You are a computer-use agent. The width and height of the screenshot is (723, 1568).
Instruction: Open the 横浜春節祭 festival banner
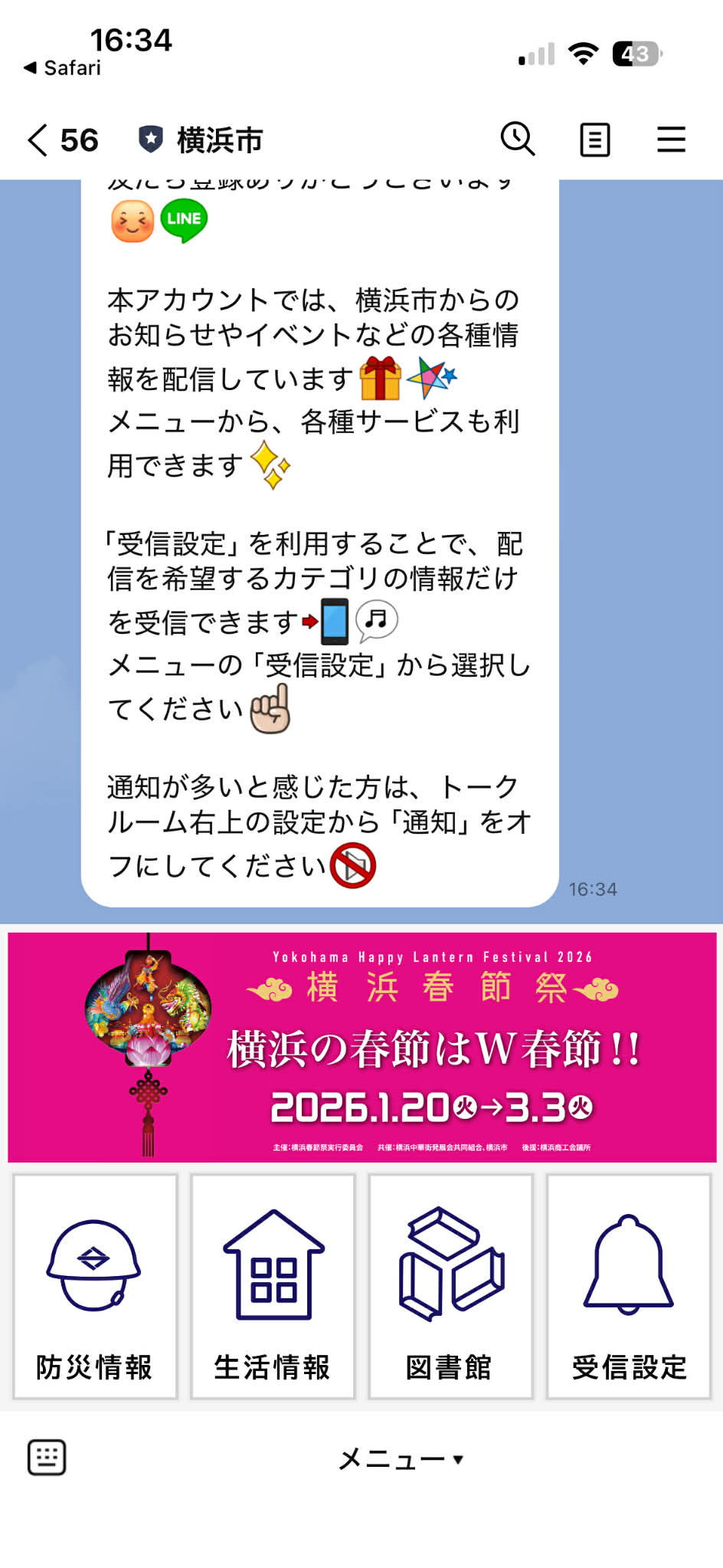(x=361, y=1047)
